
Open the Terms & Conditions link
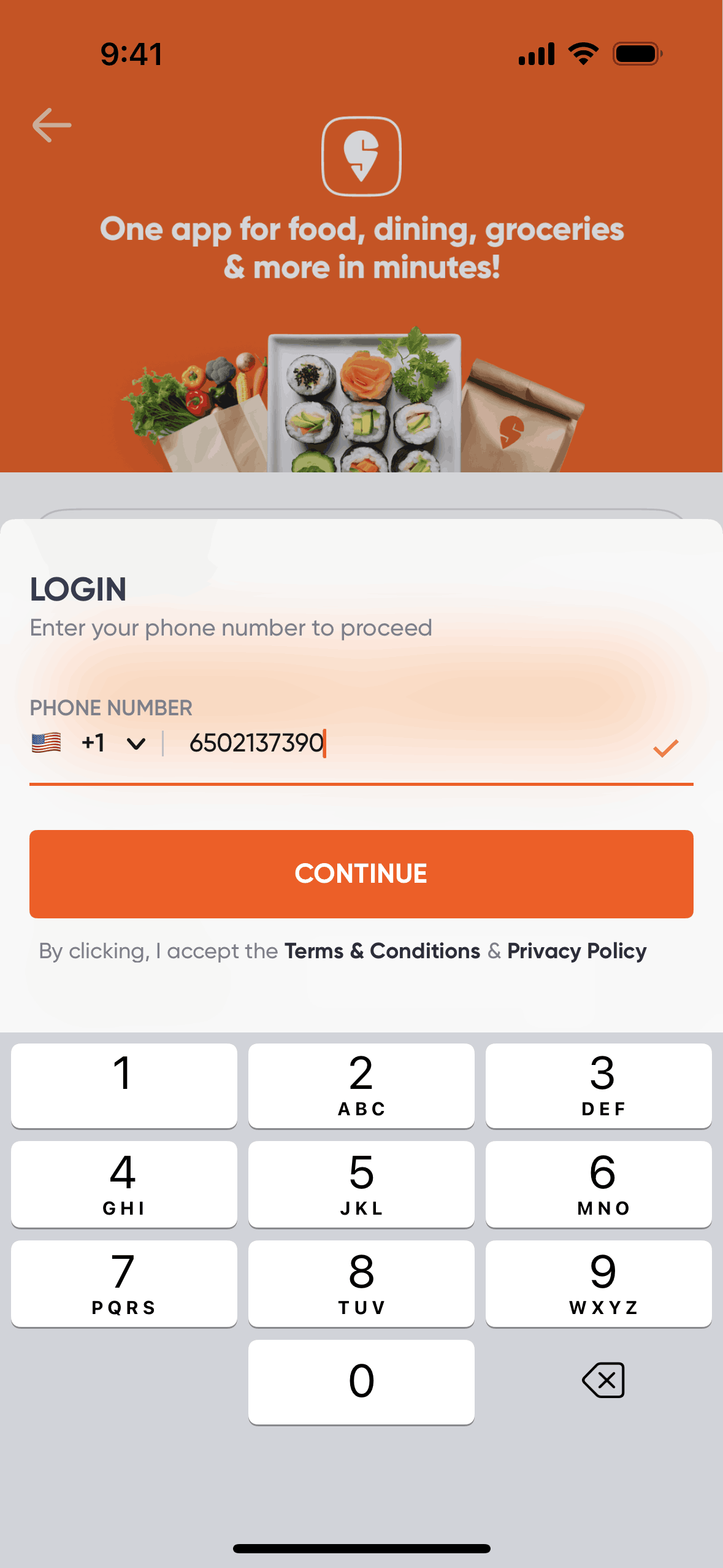pos(382,951)
